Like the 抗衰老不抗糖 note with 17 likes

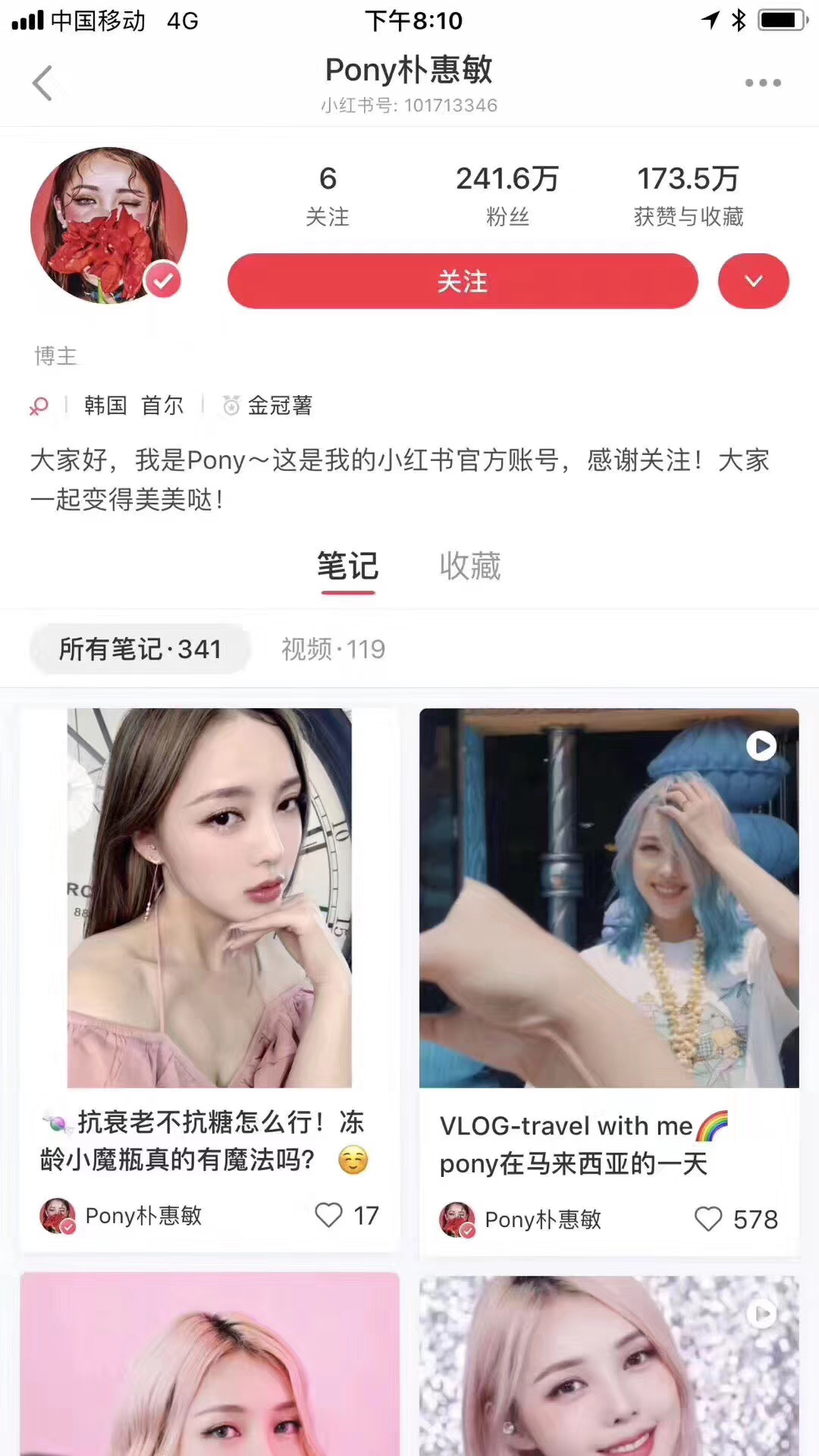click(x=329, y=1215)
